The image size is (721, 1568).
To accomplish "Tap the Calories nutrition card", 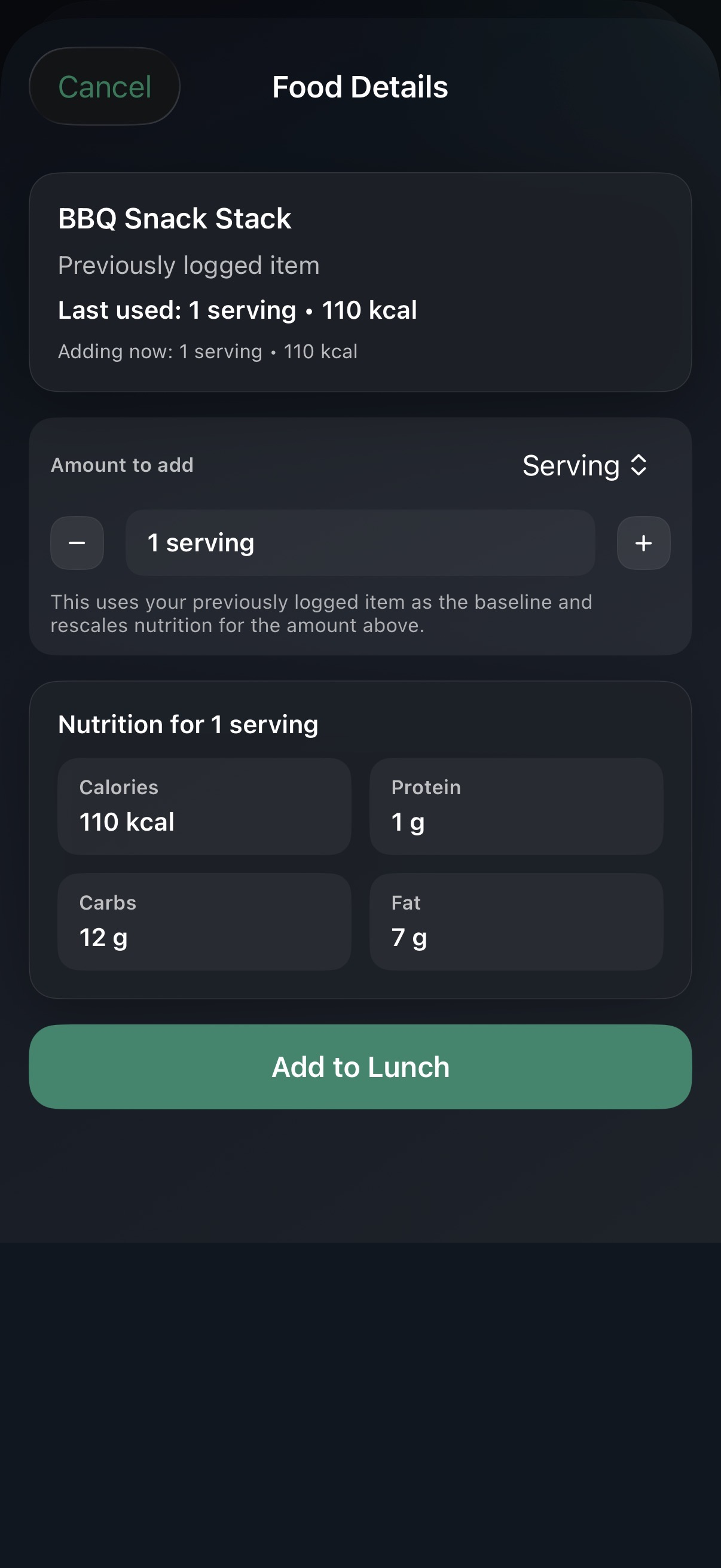I will pyautogui.click(x=203, y=806).
